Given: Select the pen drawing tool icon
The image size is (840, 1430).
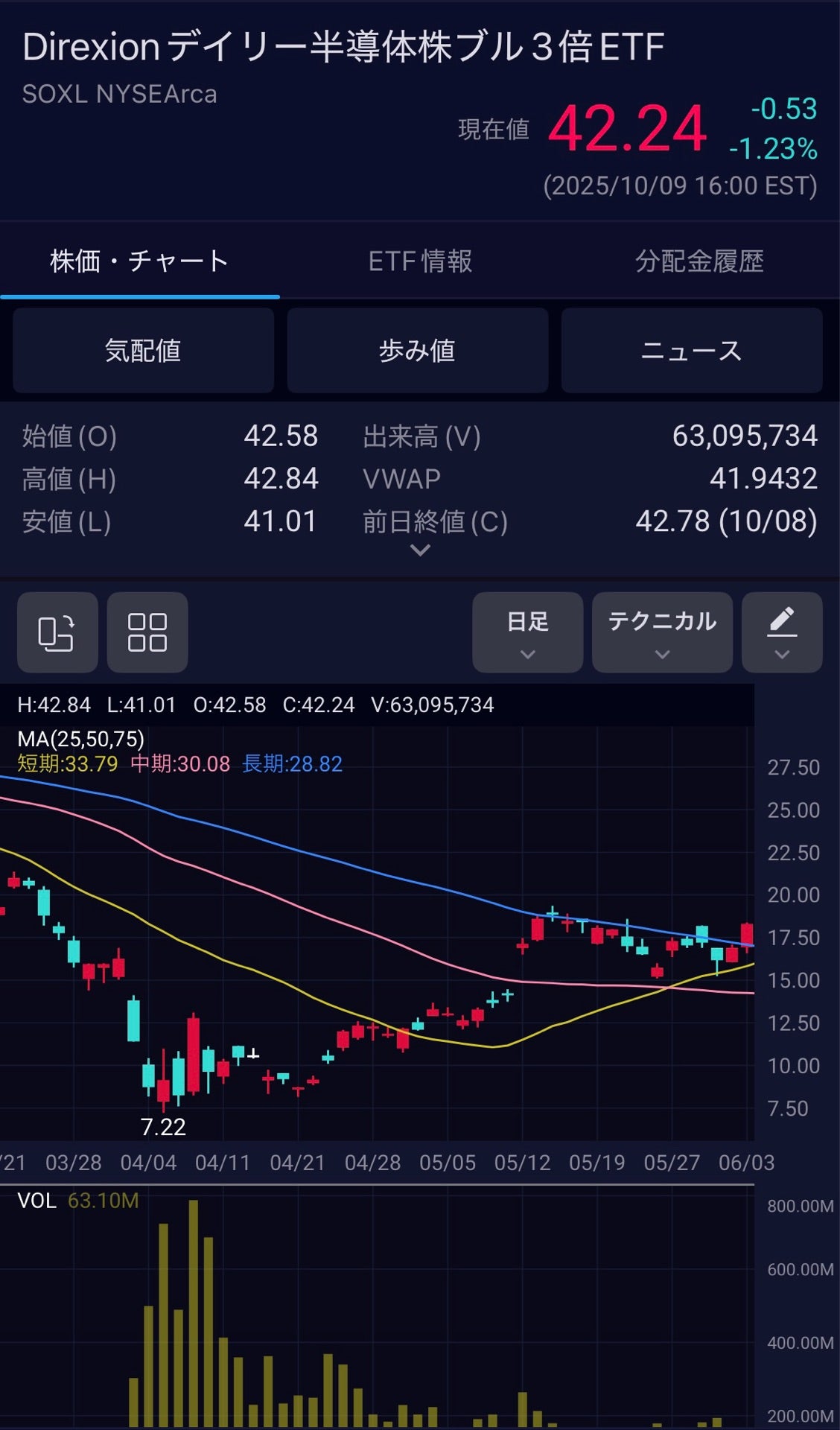Looking at the screenshot, I should pyautogui.click(x=781, y=622).
